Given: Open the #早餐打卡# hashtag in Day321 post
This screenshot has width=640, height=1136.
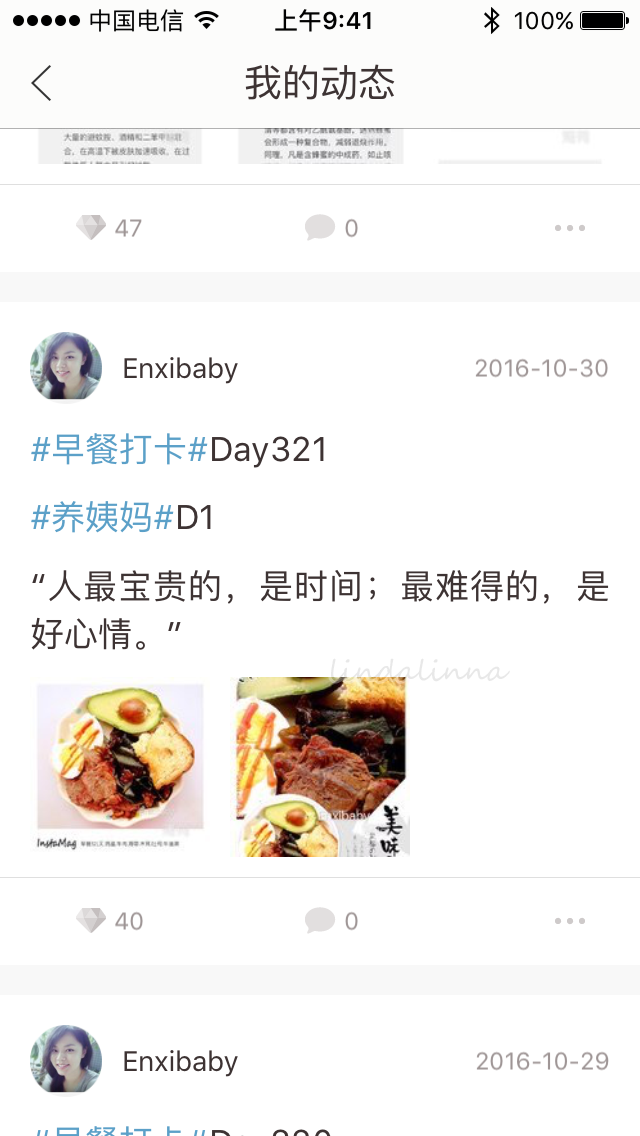Looking at the screenshot, I should coord(120,451).
